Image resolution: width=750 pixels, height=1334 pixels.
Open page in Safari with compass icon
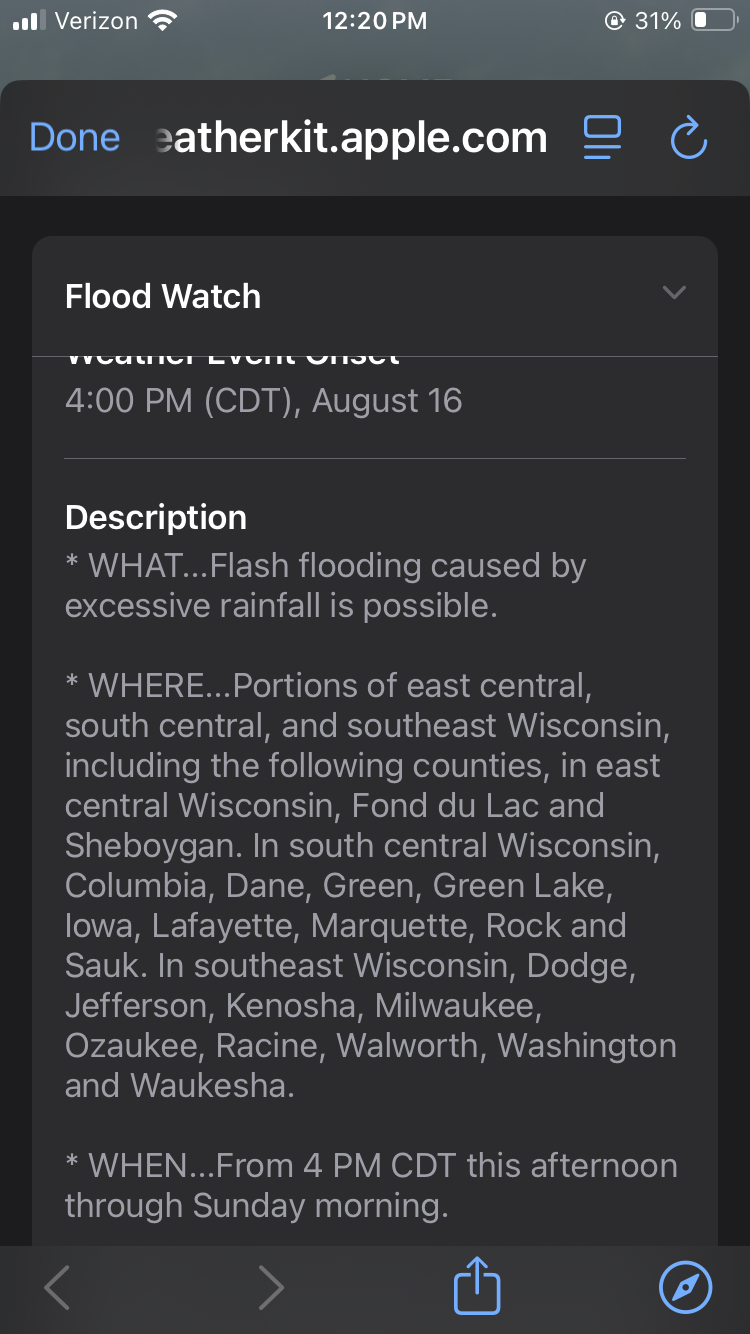[686, 1287]
